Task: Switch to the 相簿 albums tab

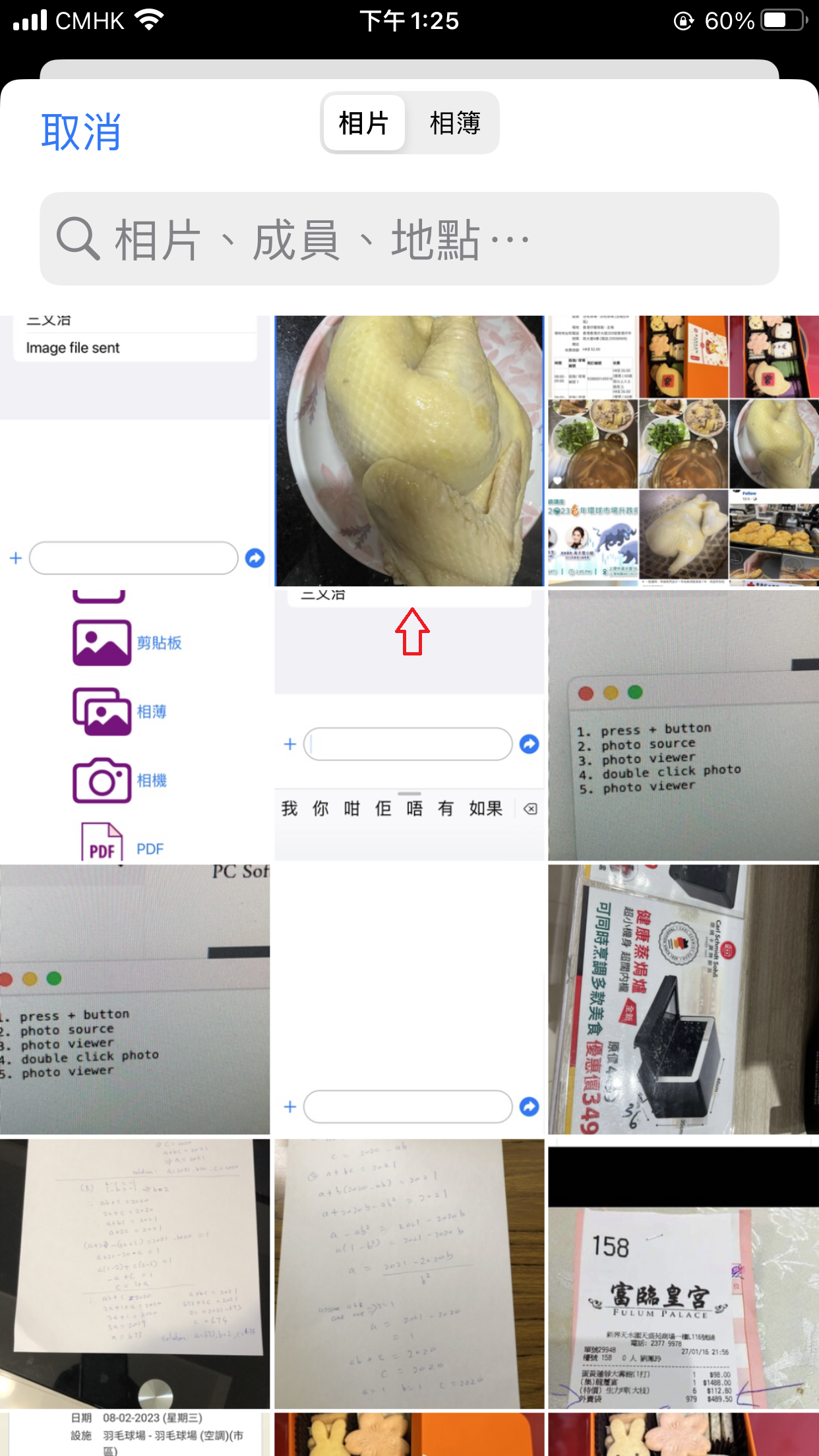Action: click(x=454, y=123)
